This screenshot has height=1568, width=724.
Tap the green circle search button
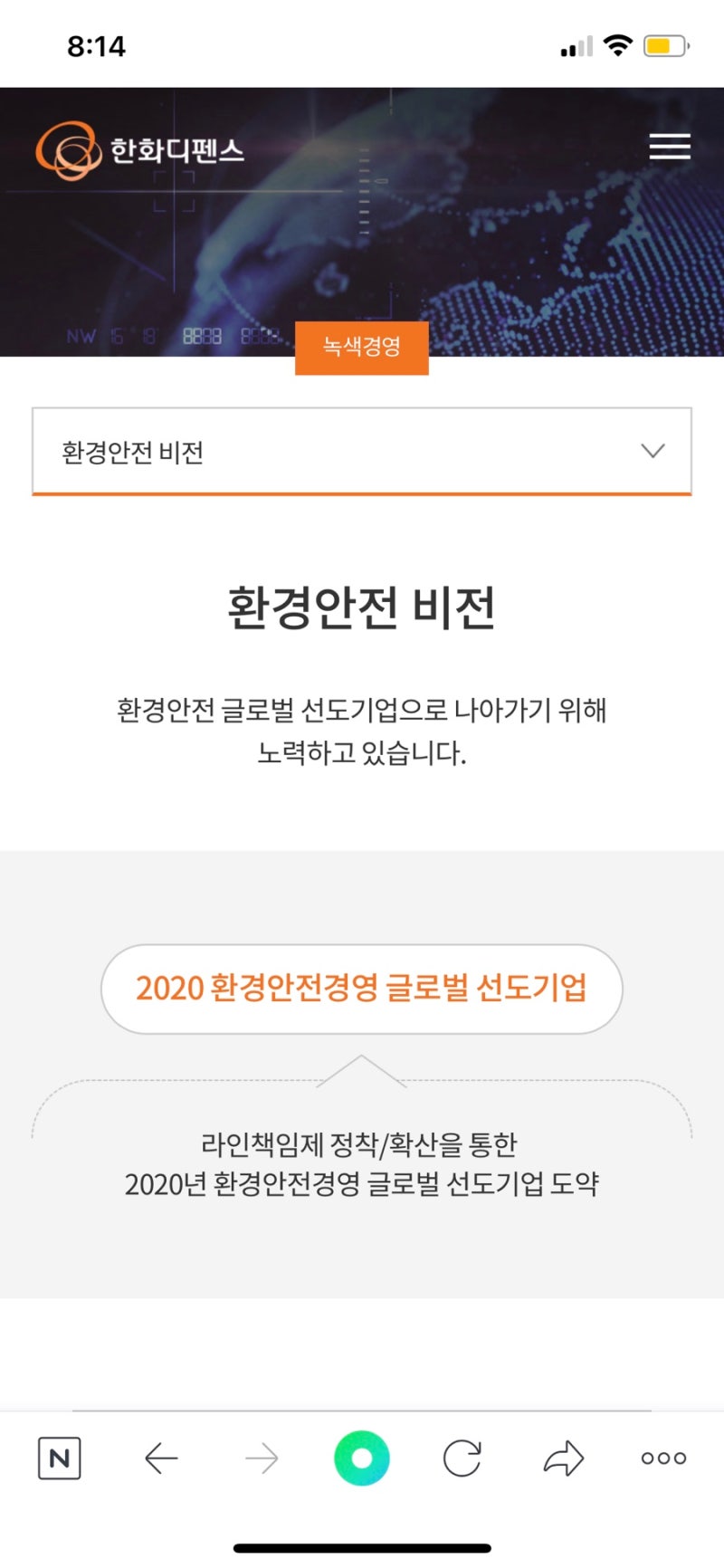pos(362,1458)
